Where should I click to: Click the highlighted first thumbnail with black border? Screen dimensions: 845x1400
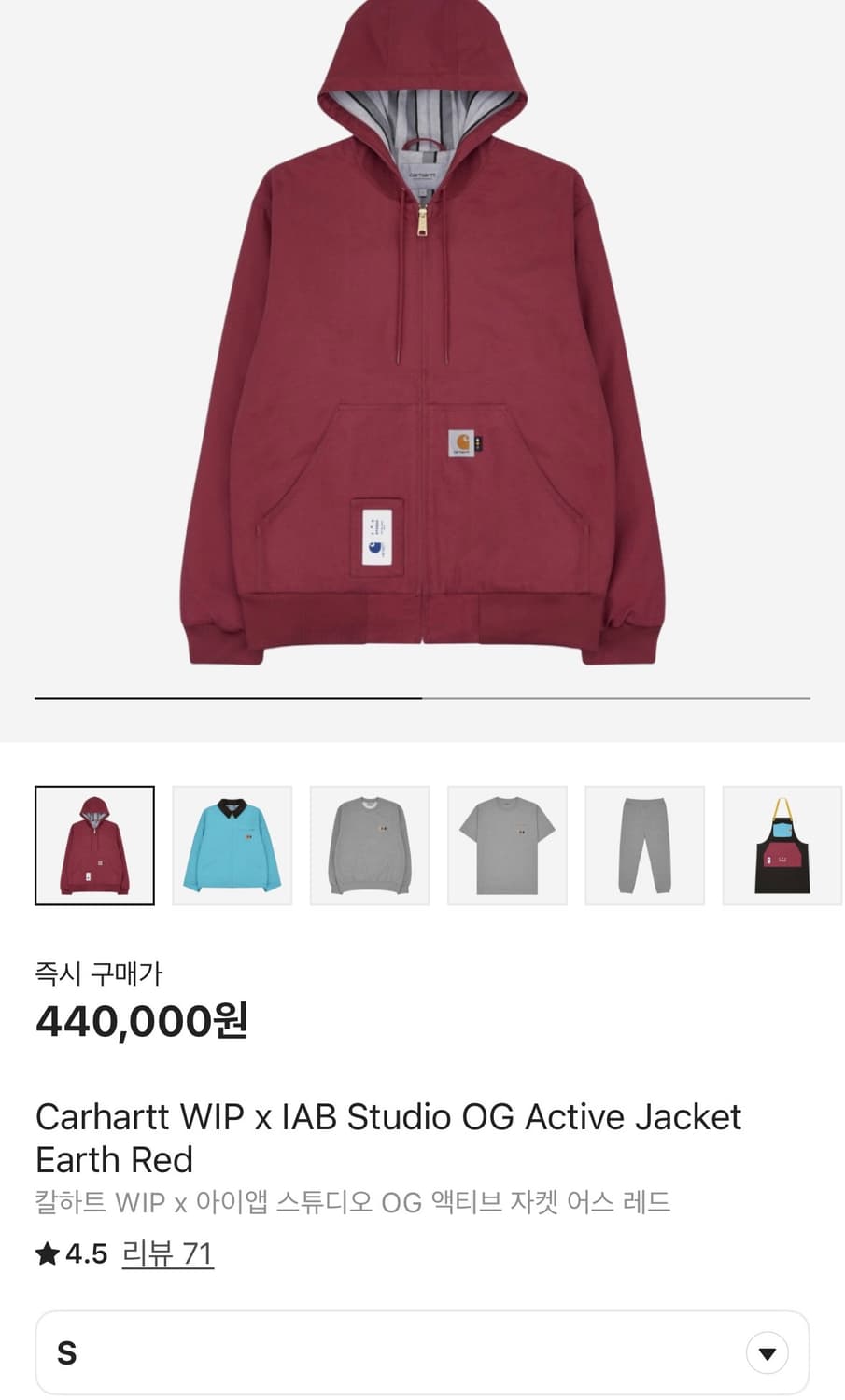coord(93,844)
